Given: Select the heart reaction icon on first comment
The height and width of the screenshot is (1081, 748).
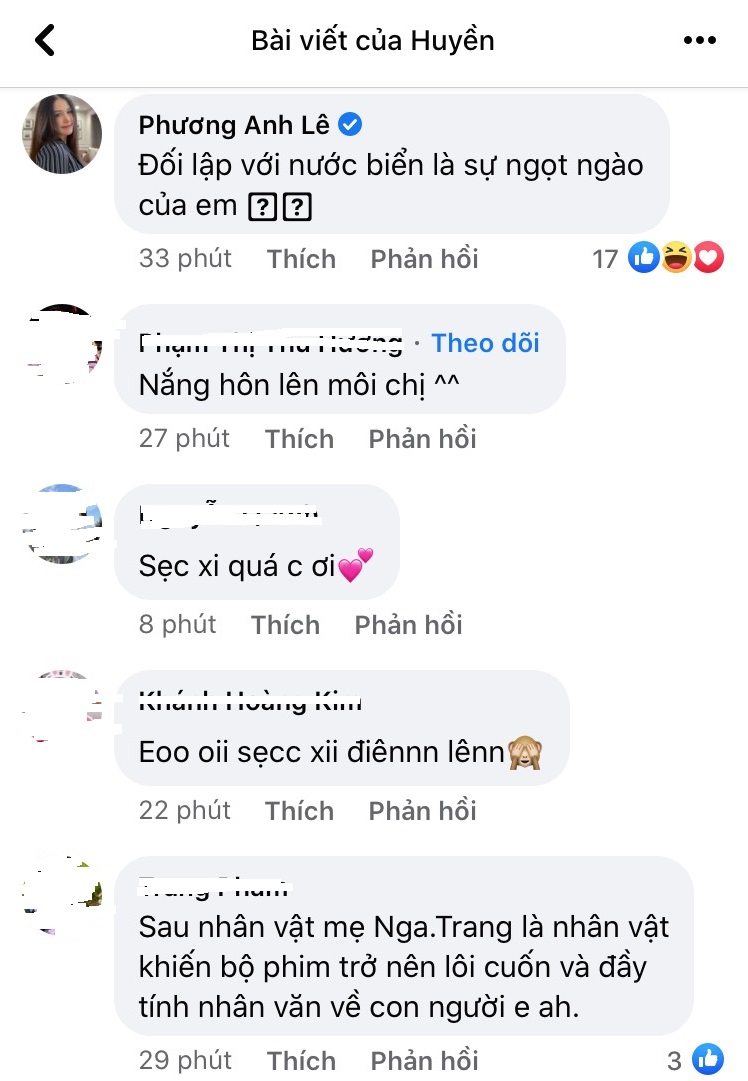Looking at the screenshot, I should [708, 258].
